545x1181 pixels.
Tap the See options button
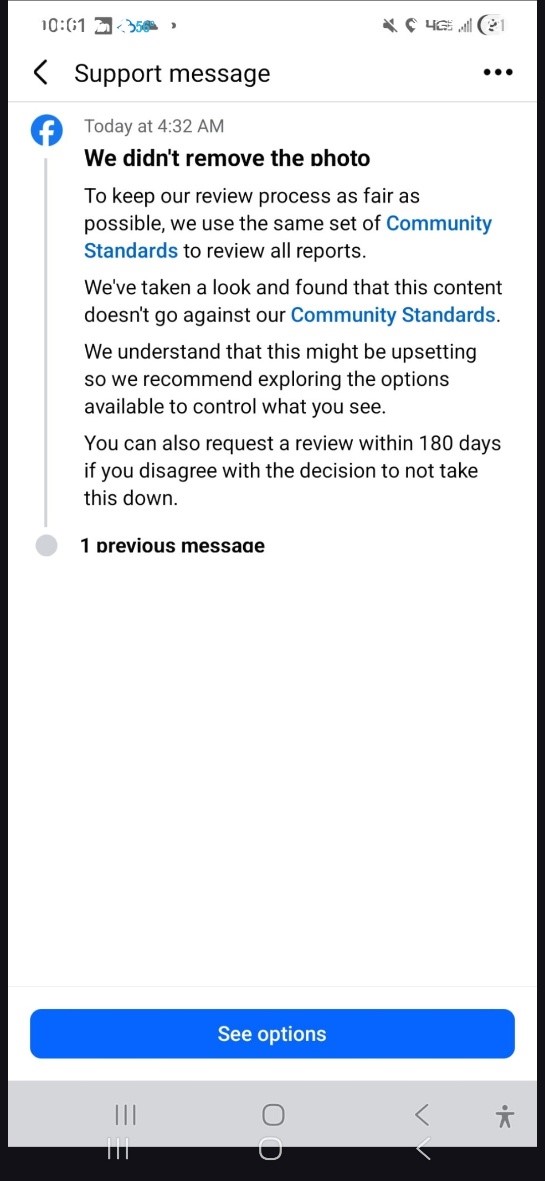pos(272,1033)
